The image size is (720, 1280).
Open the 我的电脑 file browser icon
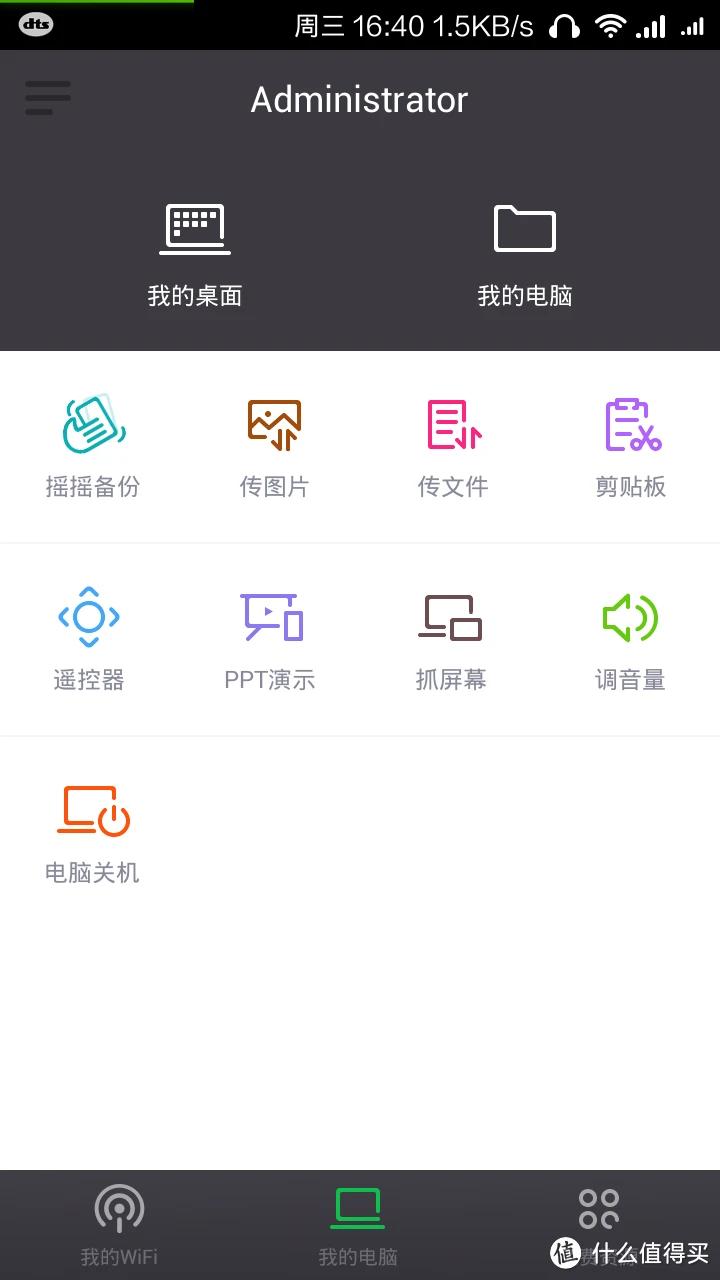(x=524, y=250)
